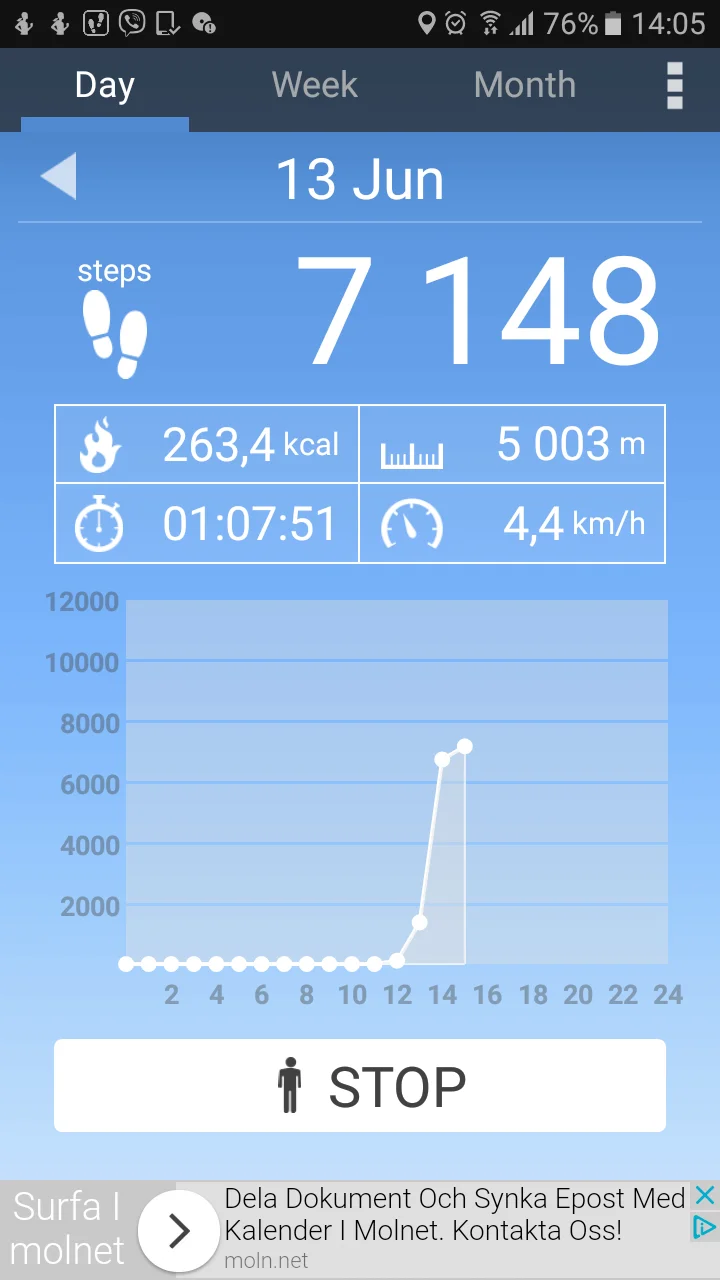Select the Day tab
Image resolution: width=720 pixels, height=1280 pixels.
click(x=104, y=86)
